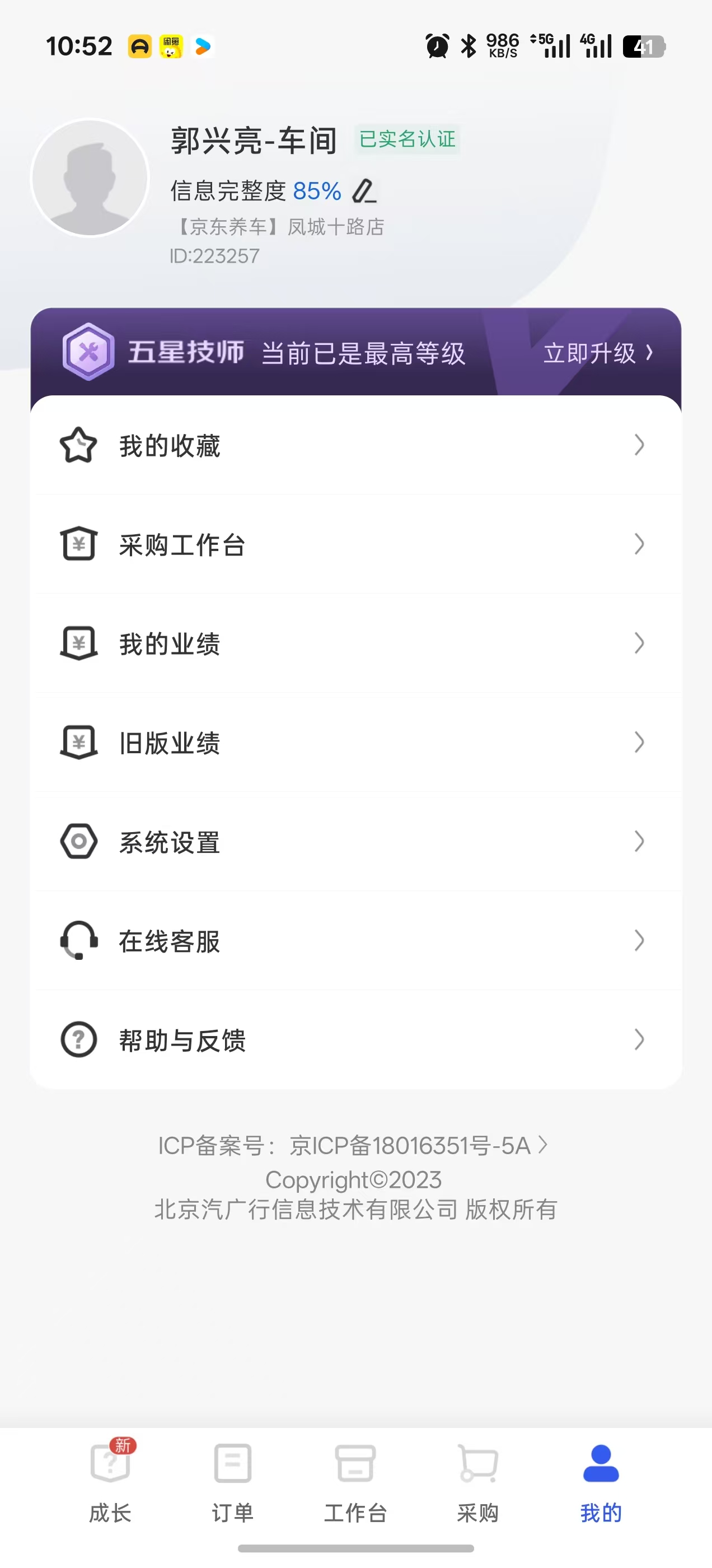The image size is (712, 1568).
Task: Go to 系统设置
Action: click(356, 842)
